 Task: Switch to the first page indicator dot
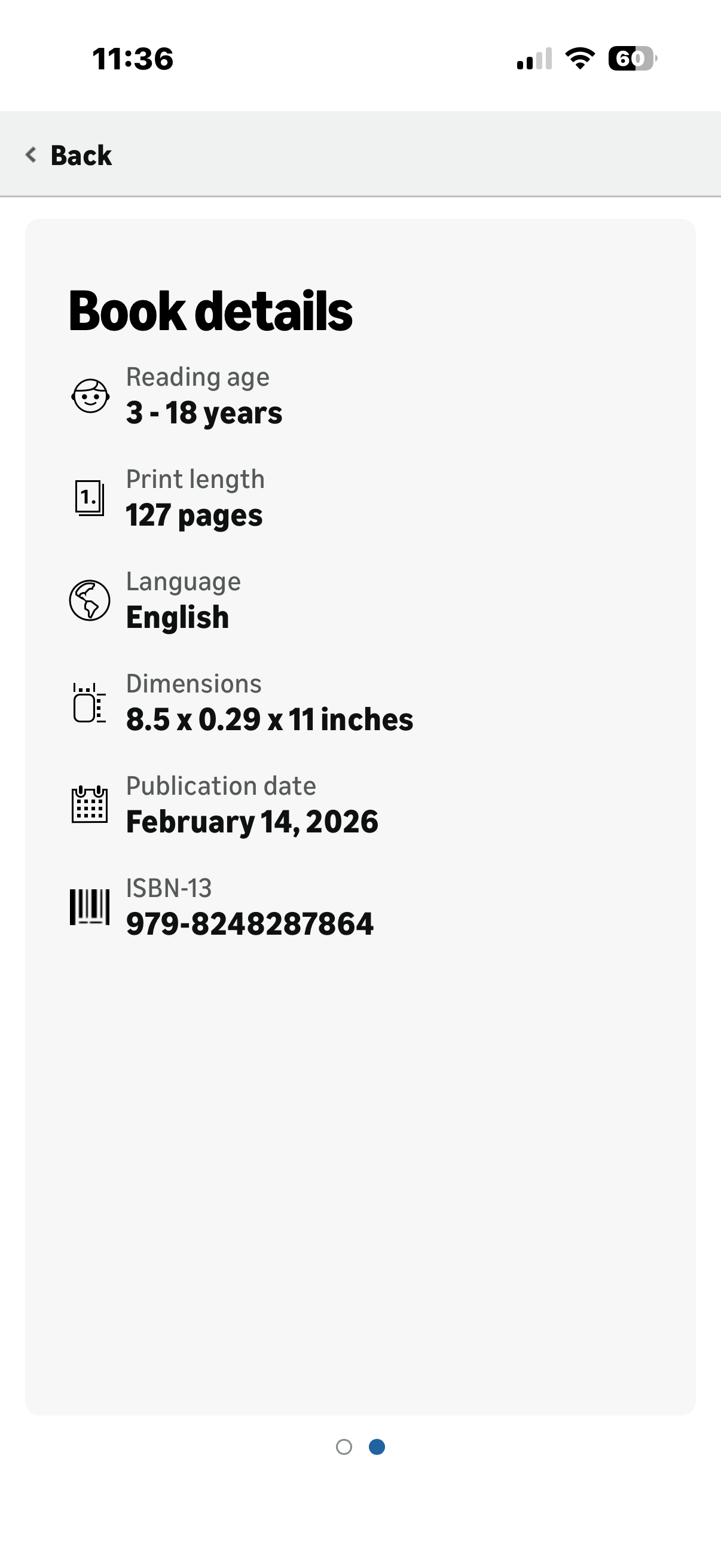[x=344, y=1446]
